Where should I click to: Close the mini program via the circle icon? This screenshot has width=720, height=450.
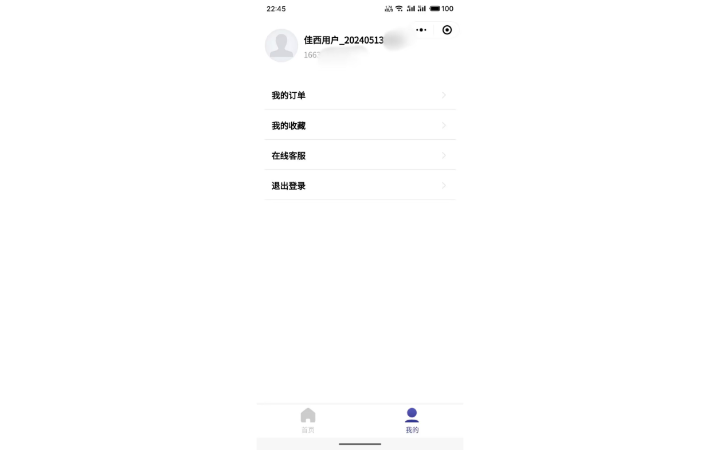pyautogui.click(x=447, y=30)
